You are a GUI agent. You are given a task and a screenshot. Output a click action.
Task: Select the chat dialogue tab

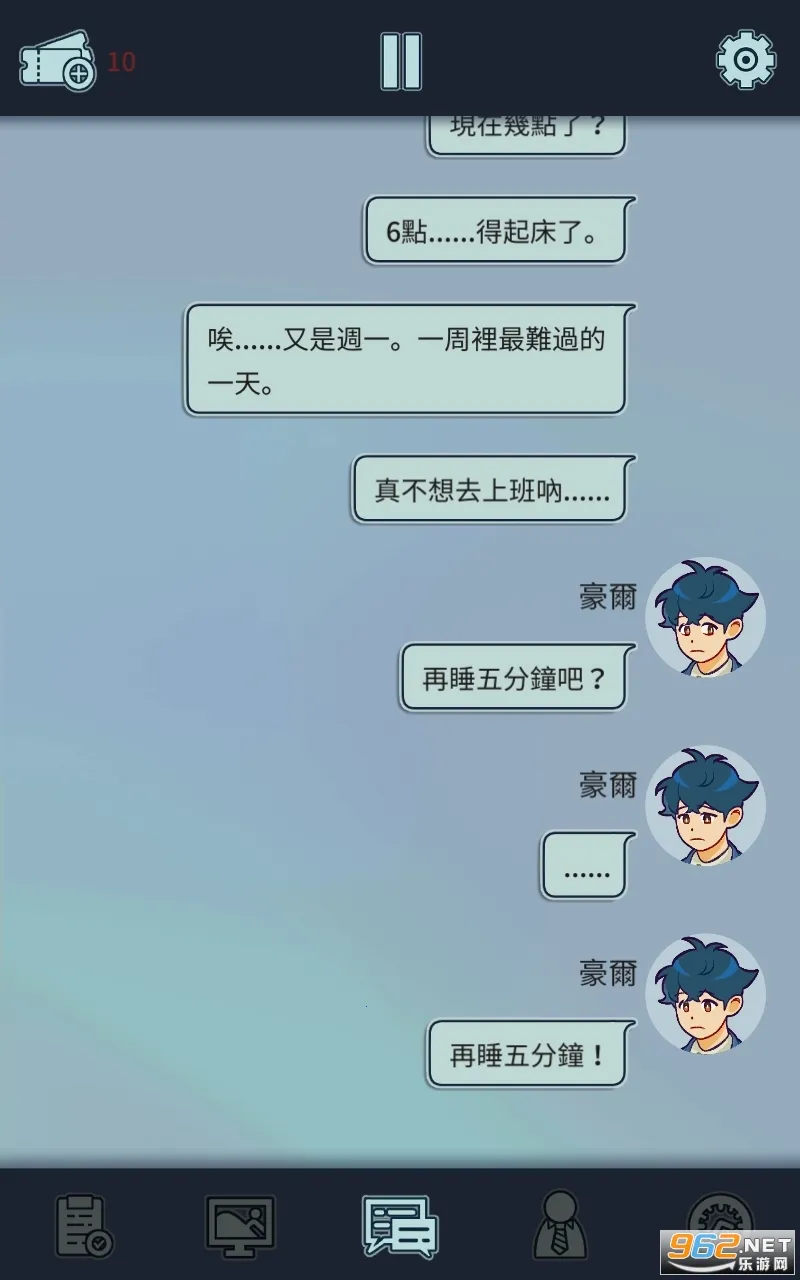399,1225
